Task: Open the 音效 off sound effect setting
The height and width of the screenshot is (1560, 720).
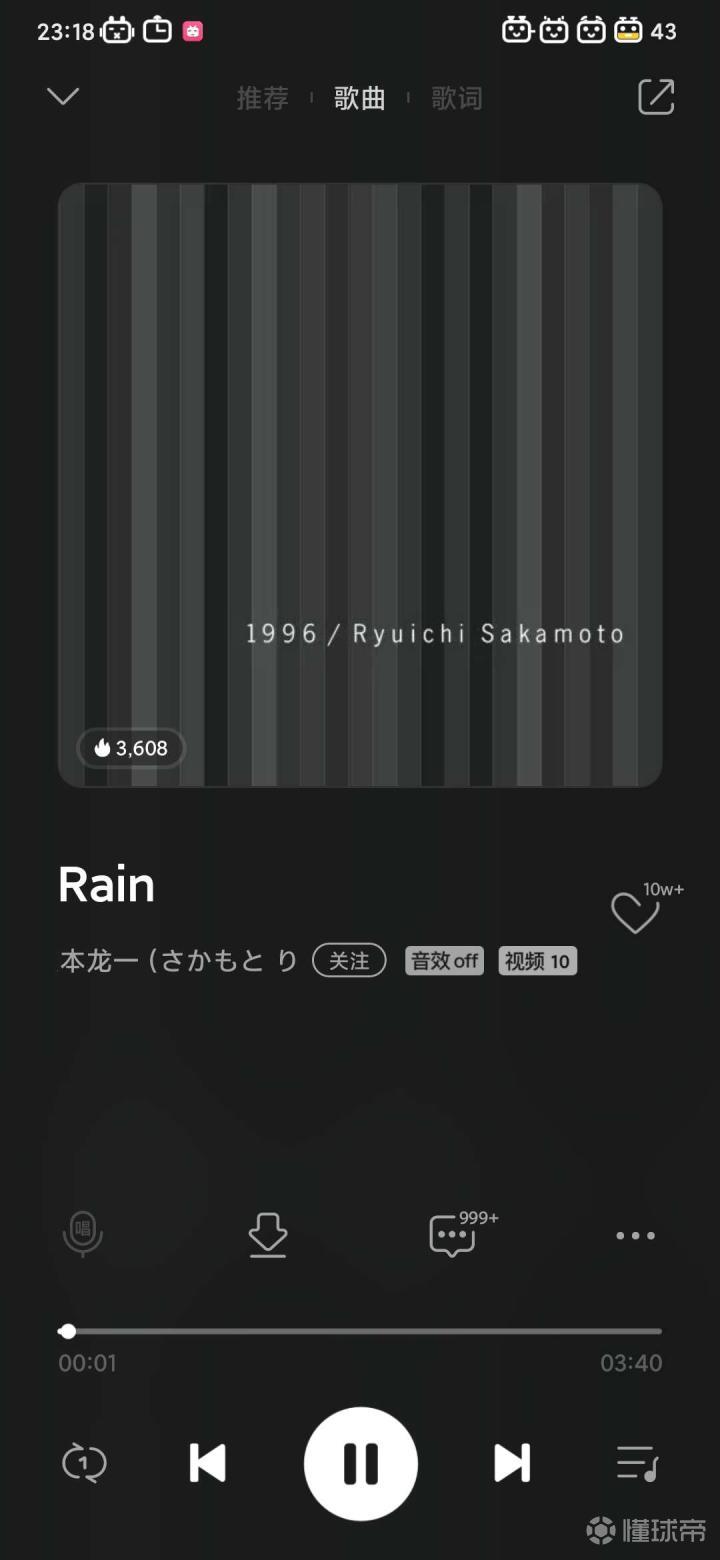Action: coord(445,961)
